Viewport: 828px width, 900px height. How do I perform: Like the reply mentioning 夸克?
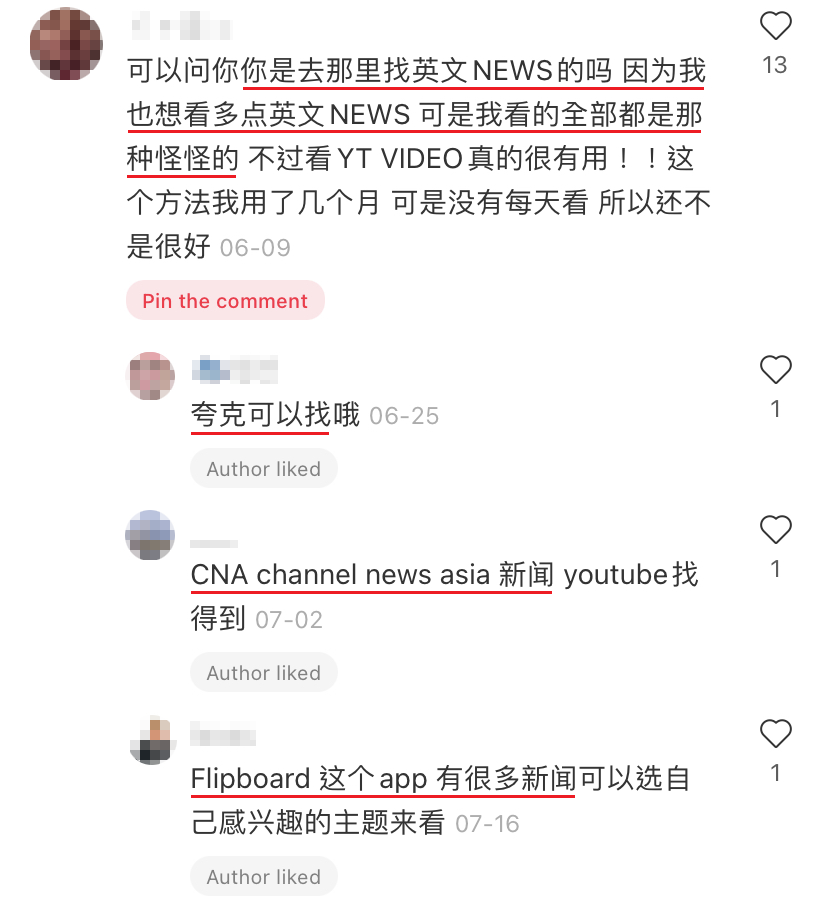775,370
